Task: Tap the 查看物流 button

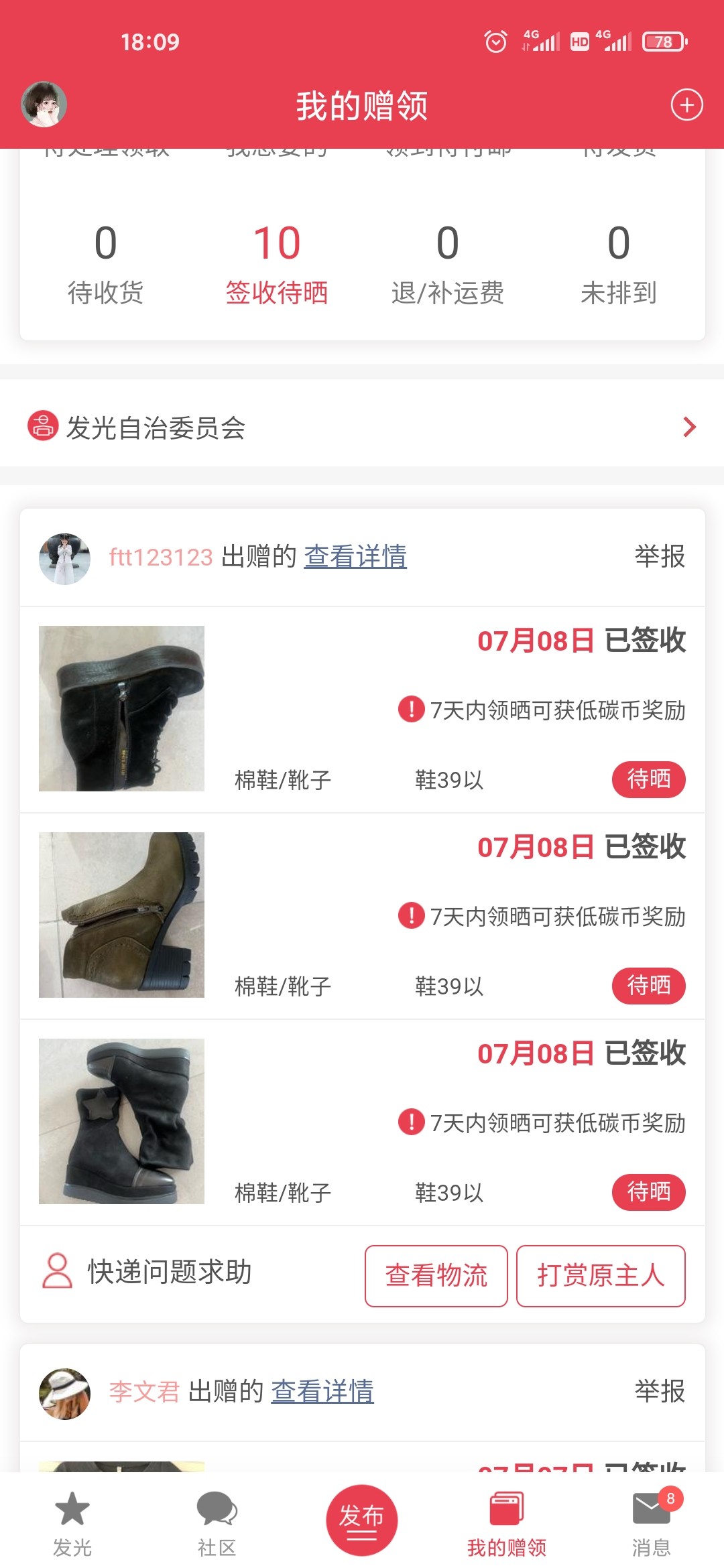Action: coord(436,1276)
